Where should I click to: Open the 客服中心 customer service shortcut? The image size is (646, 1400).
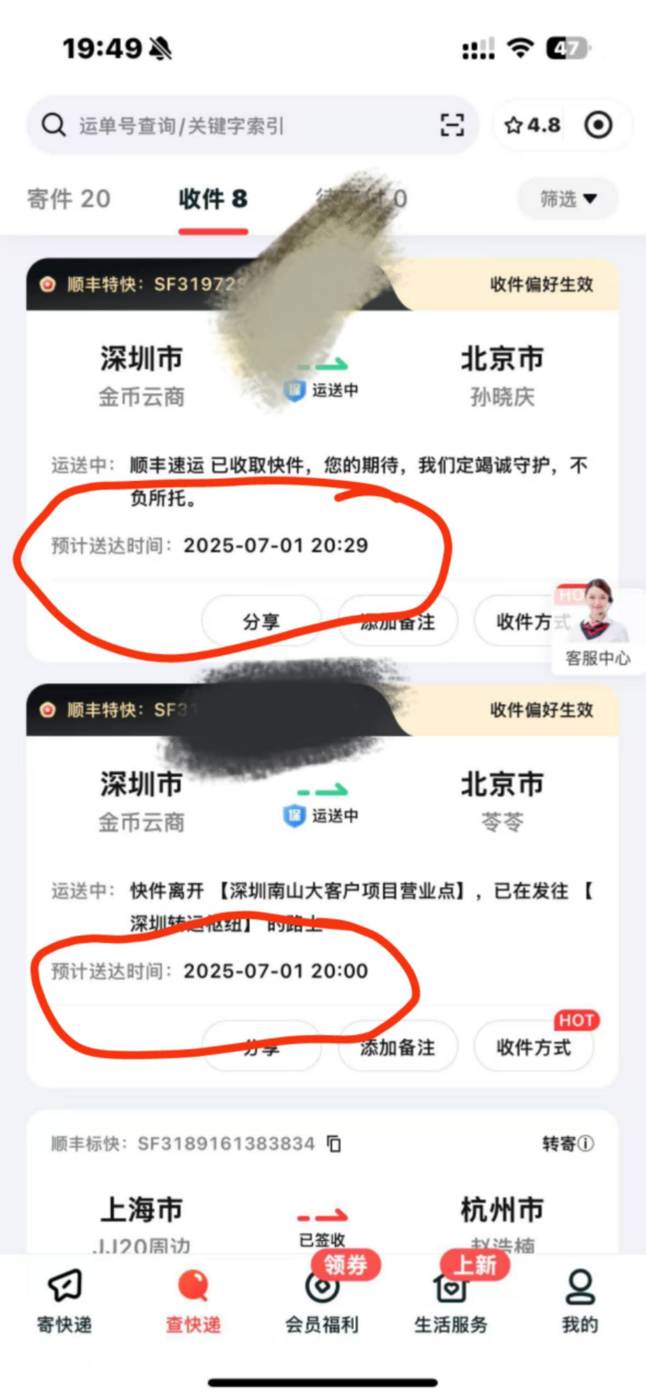(598, 626)
